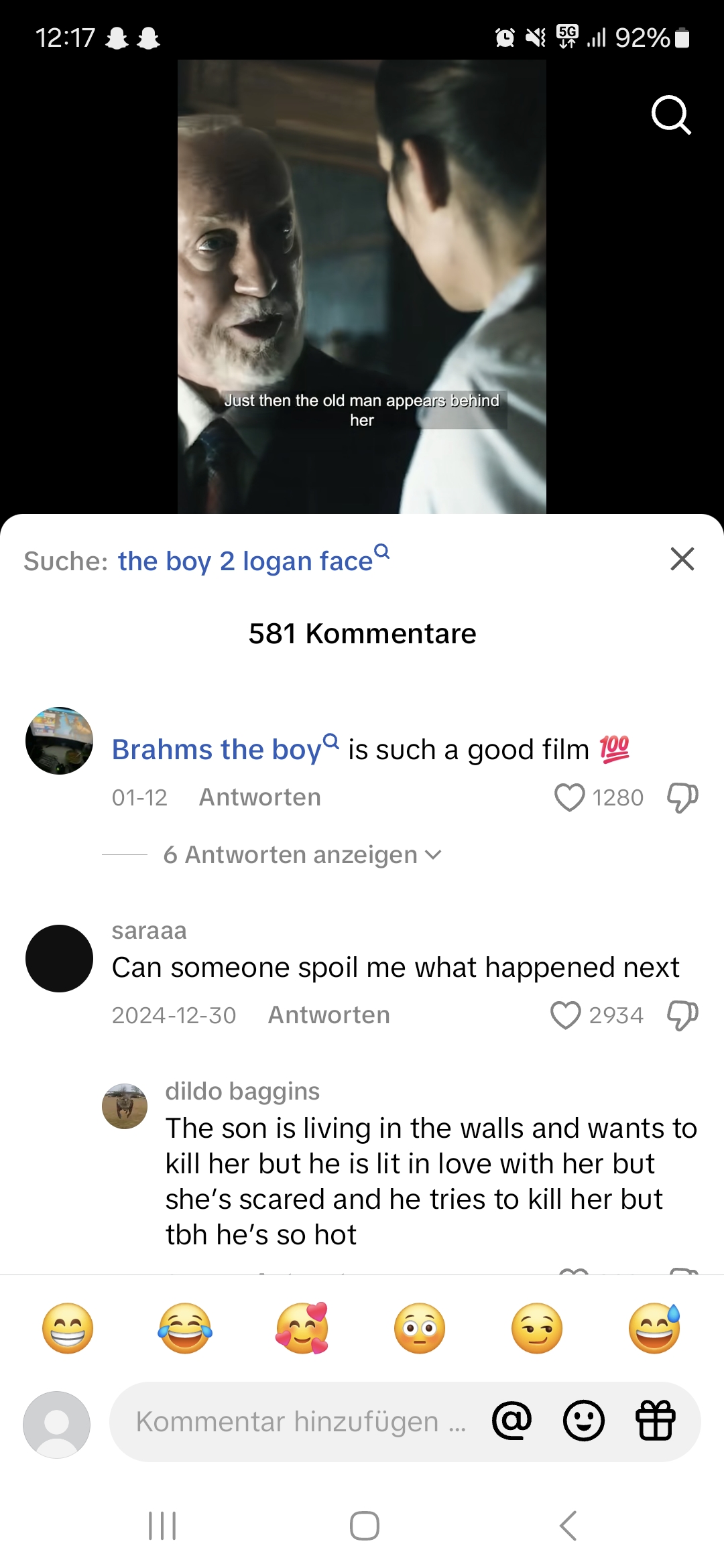Dislike the "such a good film" comment

(682, 797)
